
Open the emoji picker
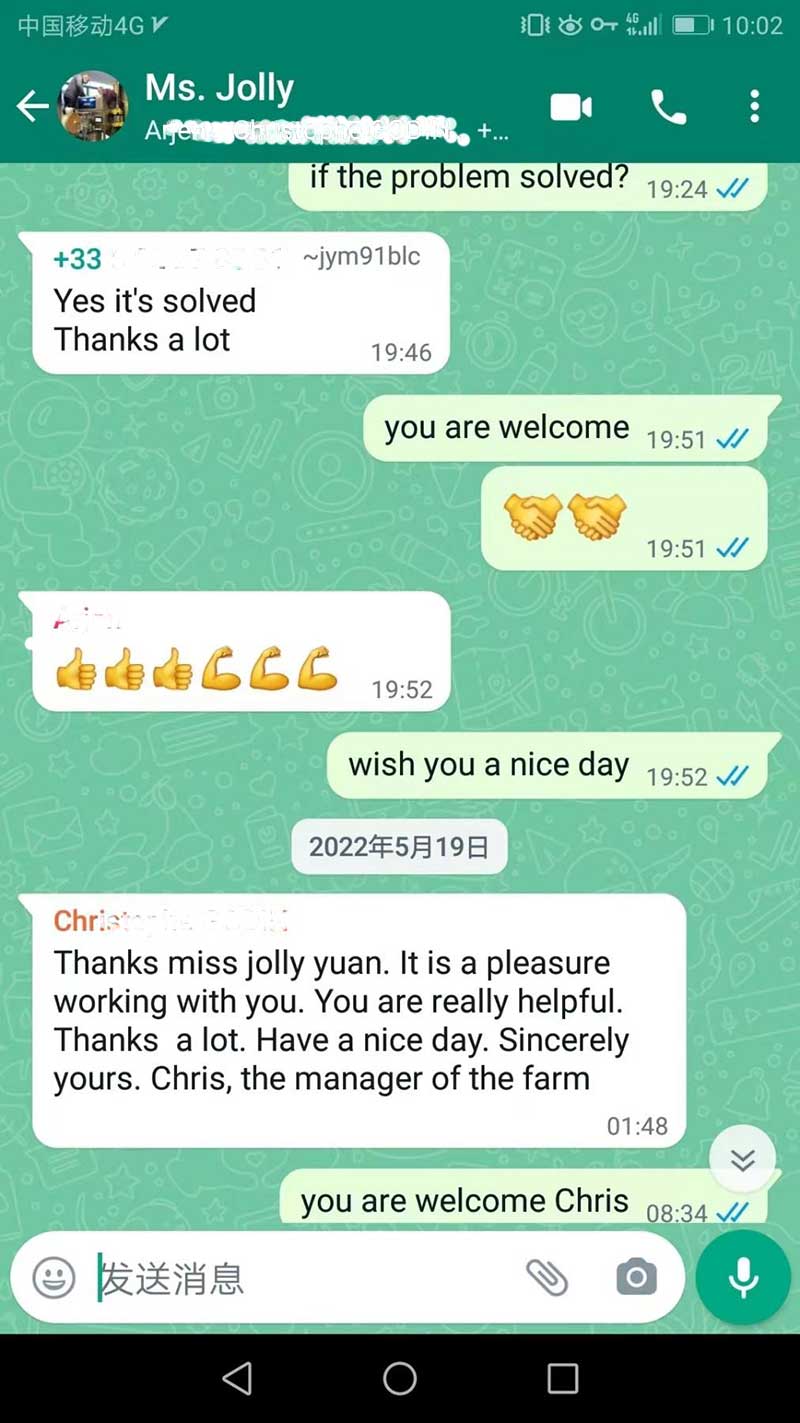click(54, 1277)
